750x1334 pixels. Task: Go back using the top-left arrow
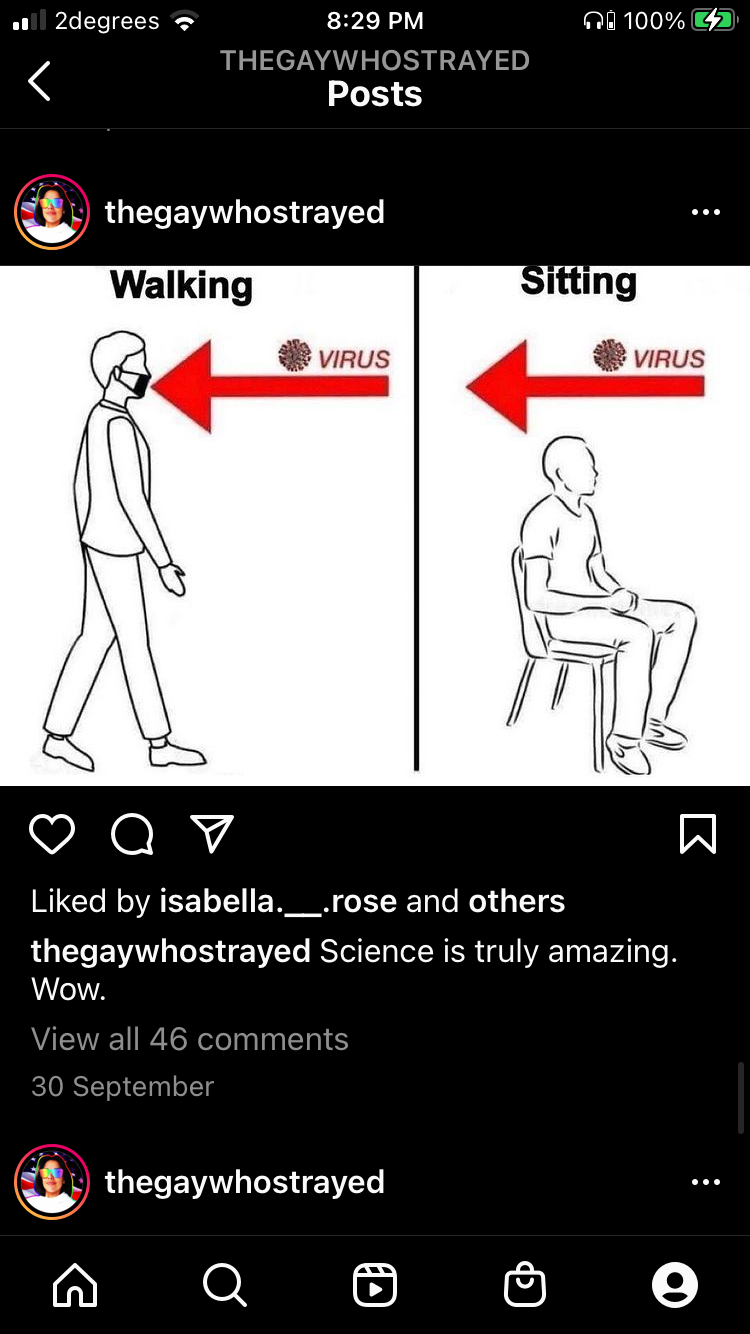click(x=40, y=81)
